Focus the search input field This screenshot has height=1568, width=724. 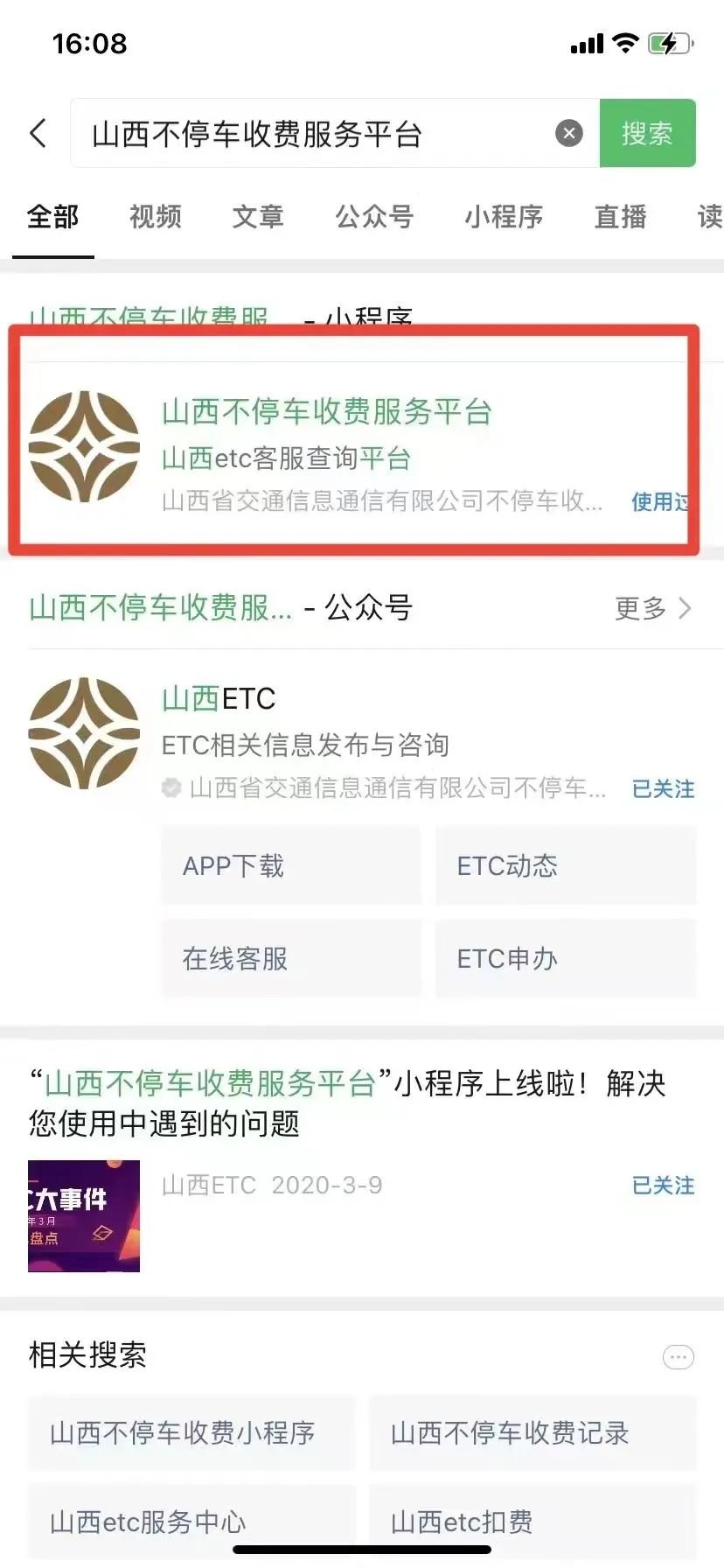pos(315,134)
